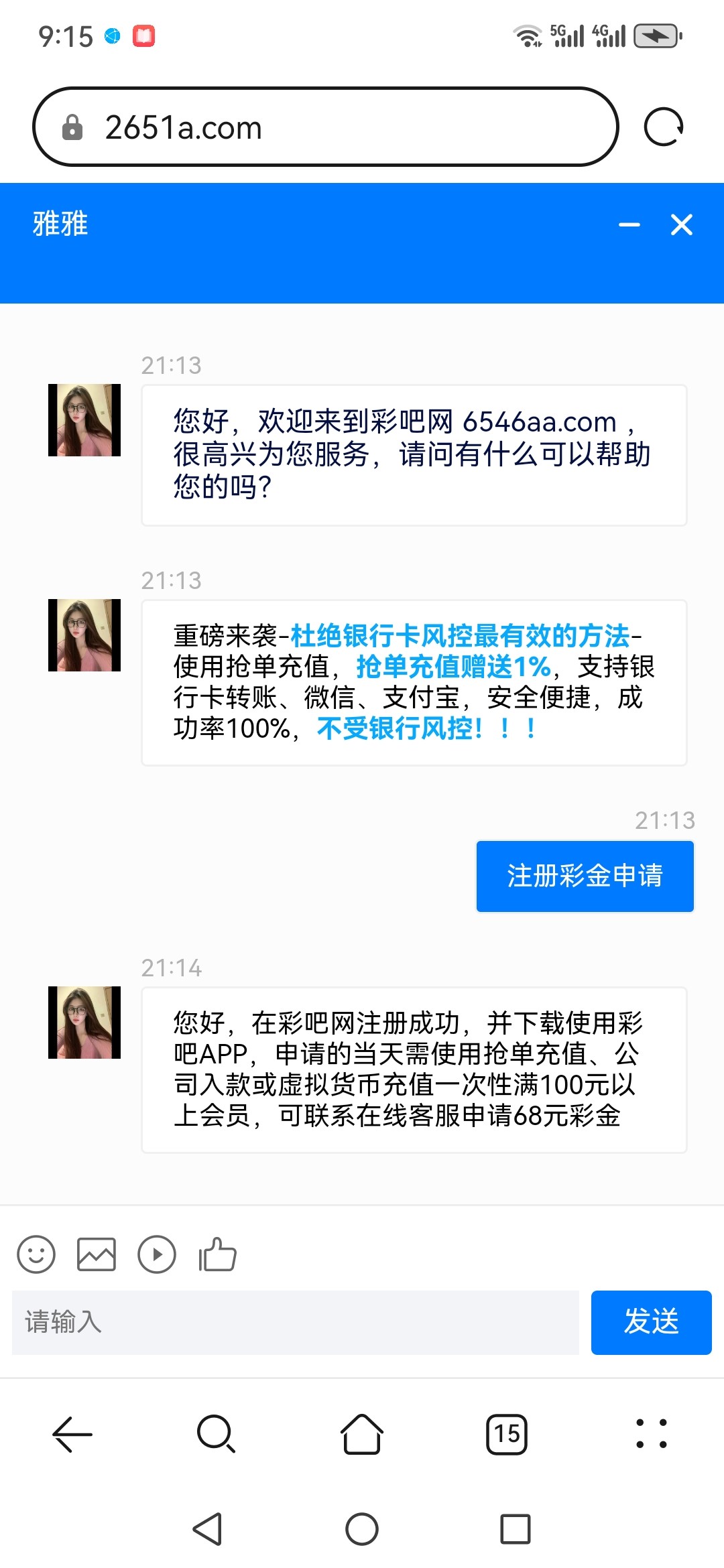The height and width of the screenshot is (1568, 724).
Task: Open recent apps from system navigation
Action: click(515, 1529)
